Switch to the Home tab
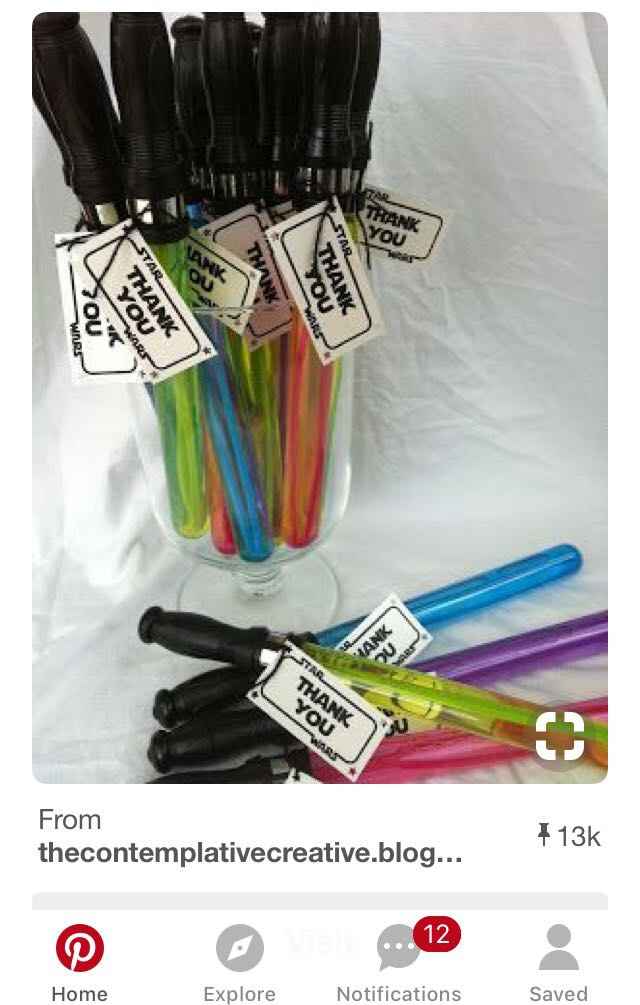This screenshot has height=1005, width=640. (79, 962)
